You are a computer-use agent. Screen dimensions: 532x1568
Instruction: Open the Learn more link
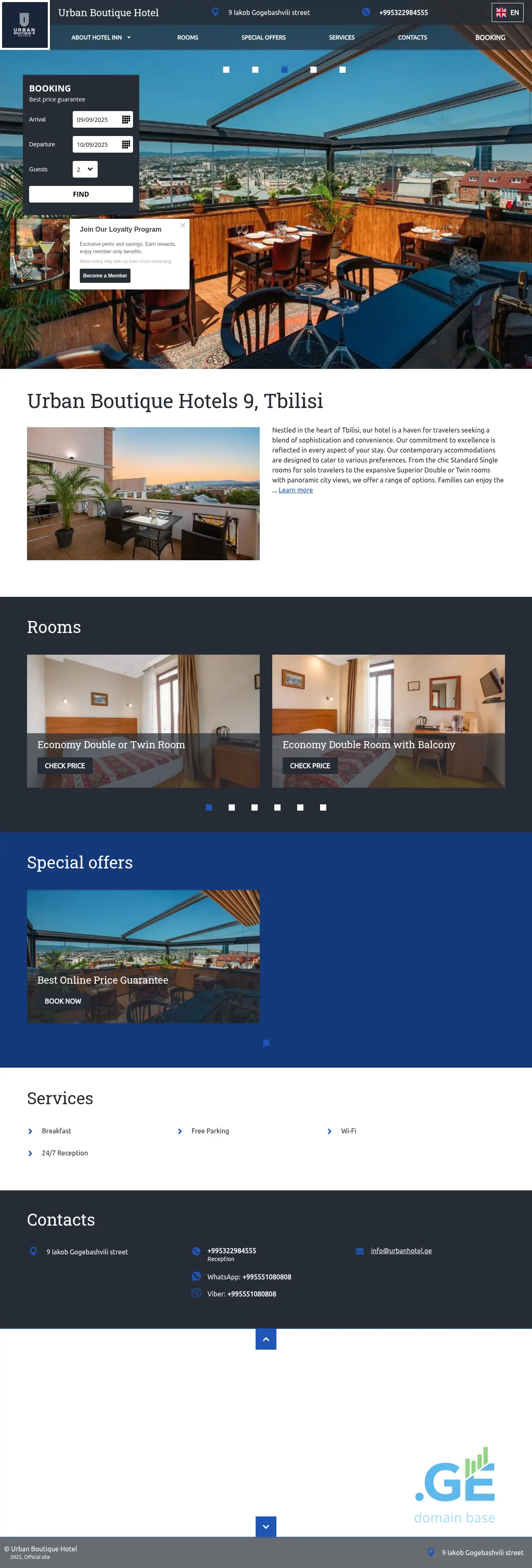point(296,491)
